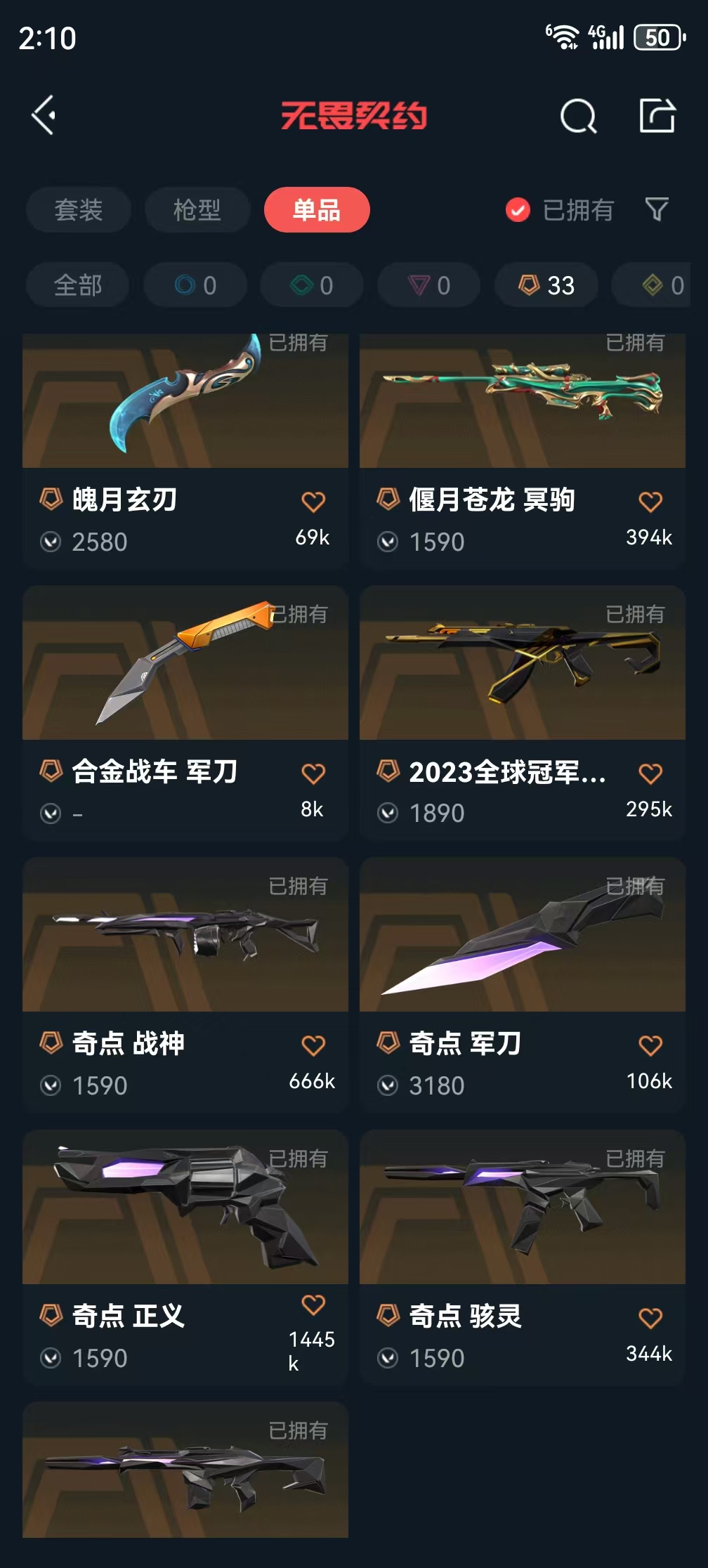
Task: Like the 奇点 战神 skin
Action: point(313,1045)
